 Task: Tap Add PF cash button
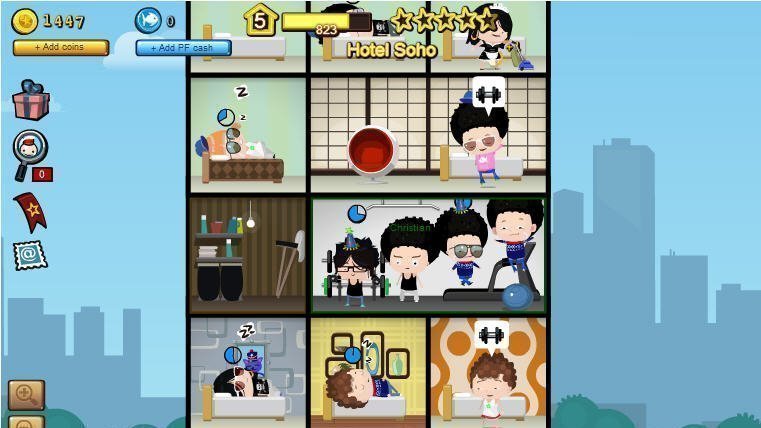[183, 47]
